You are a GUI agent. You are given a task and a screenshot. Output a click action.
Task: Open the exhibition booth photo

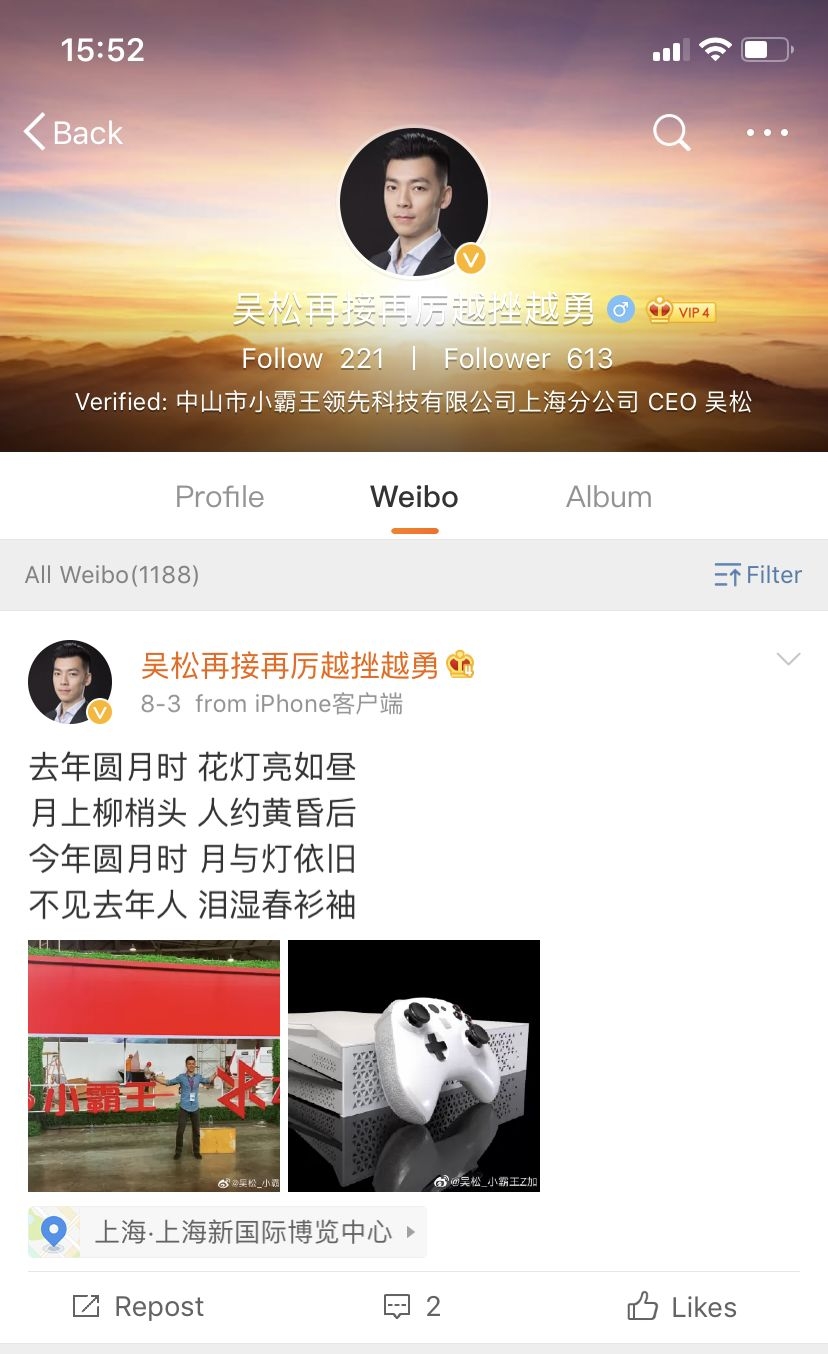pyautogui.click(x=154, y=1065)
